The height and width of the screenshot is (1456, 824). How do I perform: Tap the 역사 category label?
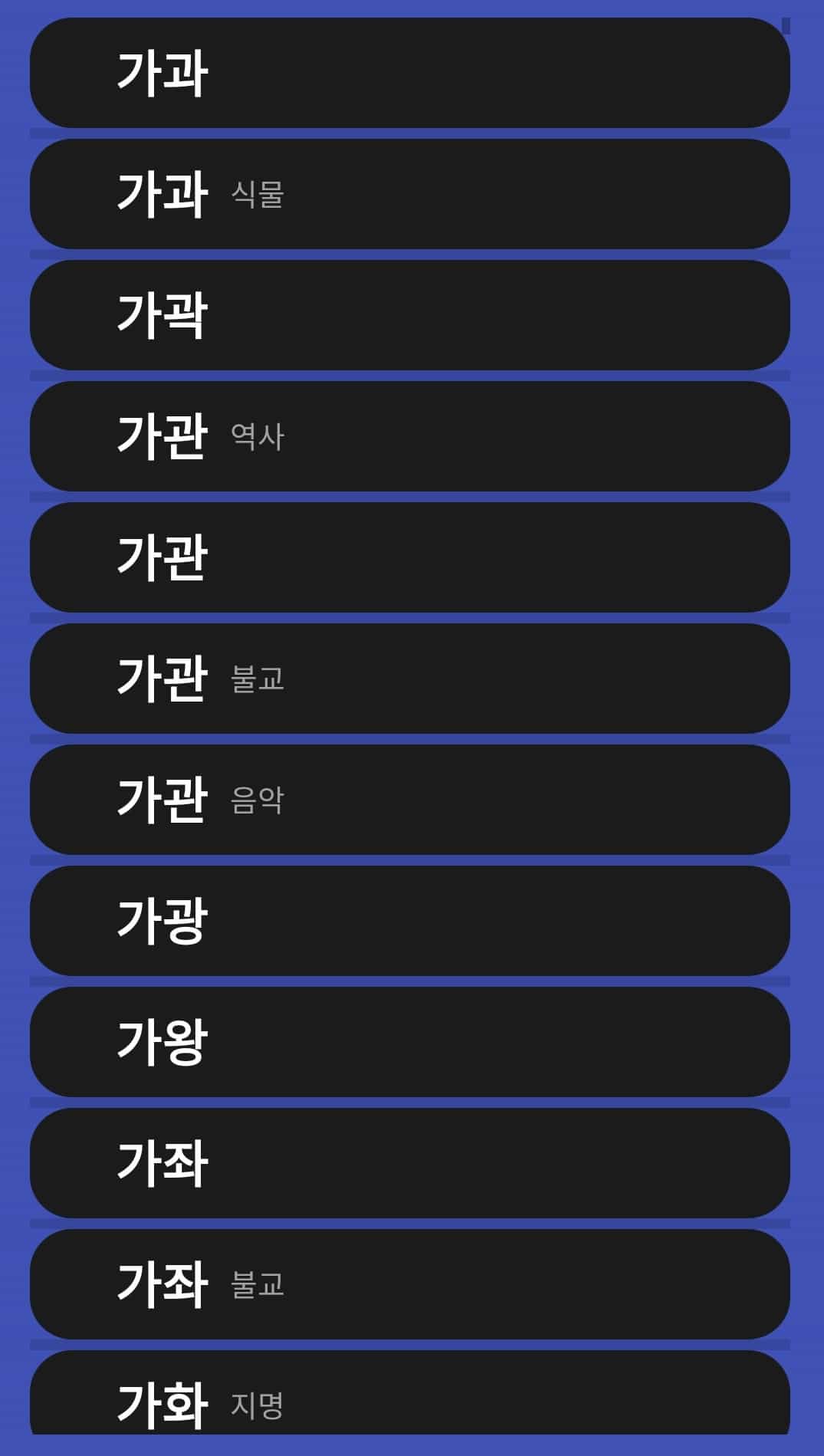tap(258, 439)
